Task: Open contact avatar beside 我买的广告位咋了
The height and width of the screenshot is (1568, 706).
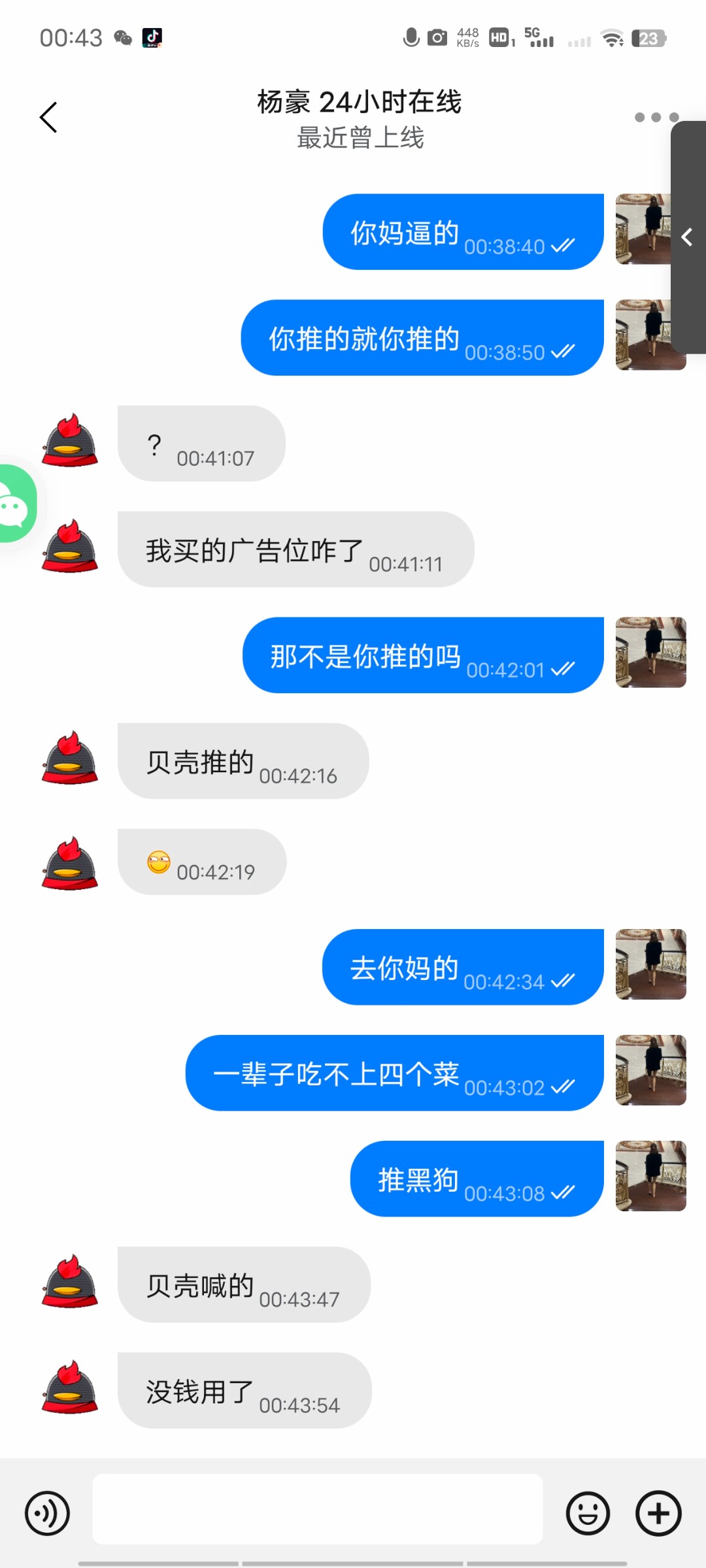Action: 70,547
